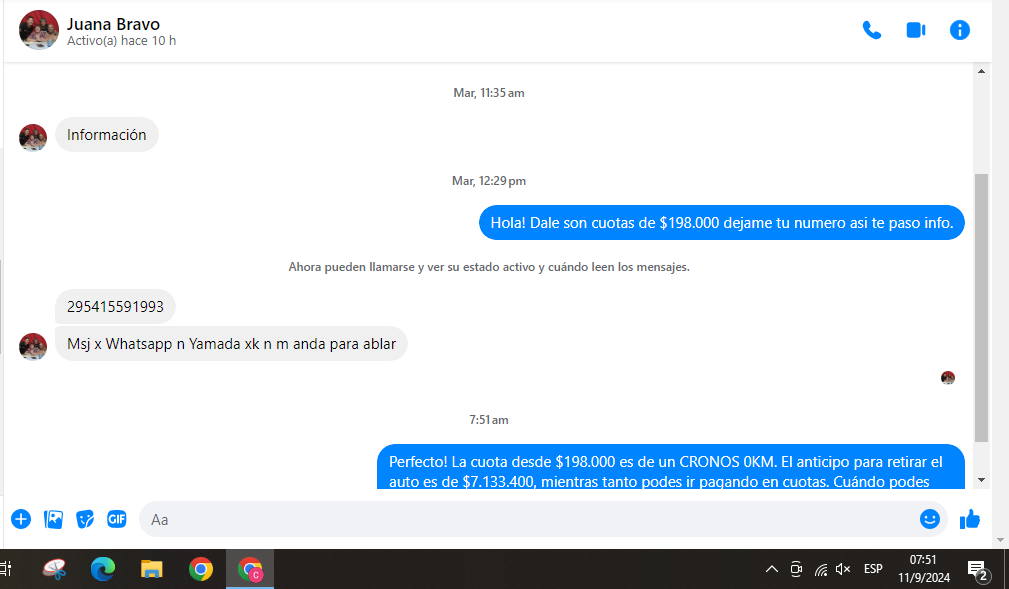Image resolution: width=1009 pixels, height=589 pixels.
Task: Start a voice call with Juana Bravo
Action: (871, 30)
